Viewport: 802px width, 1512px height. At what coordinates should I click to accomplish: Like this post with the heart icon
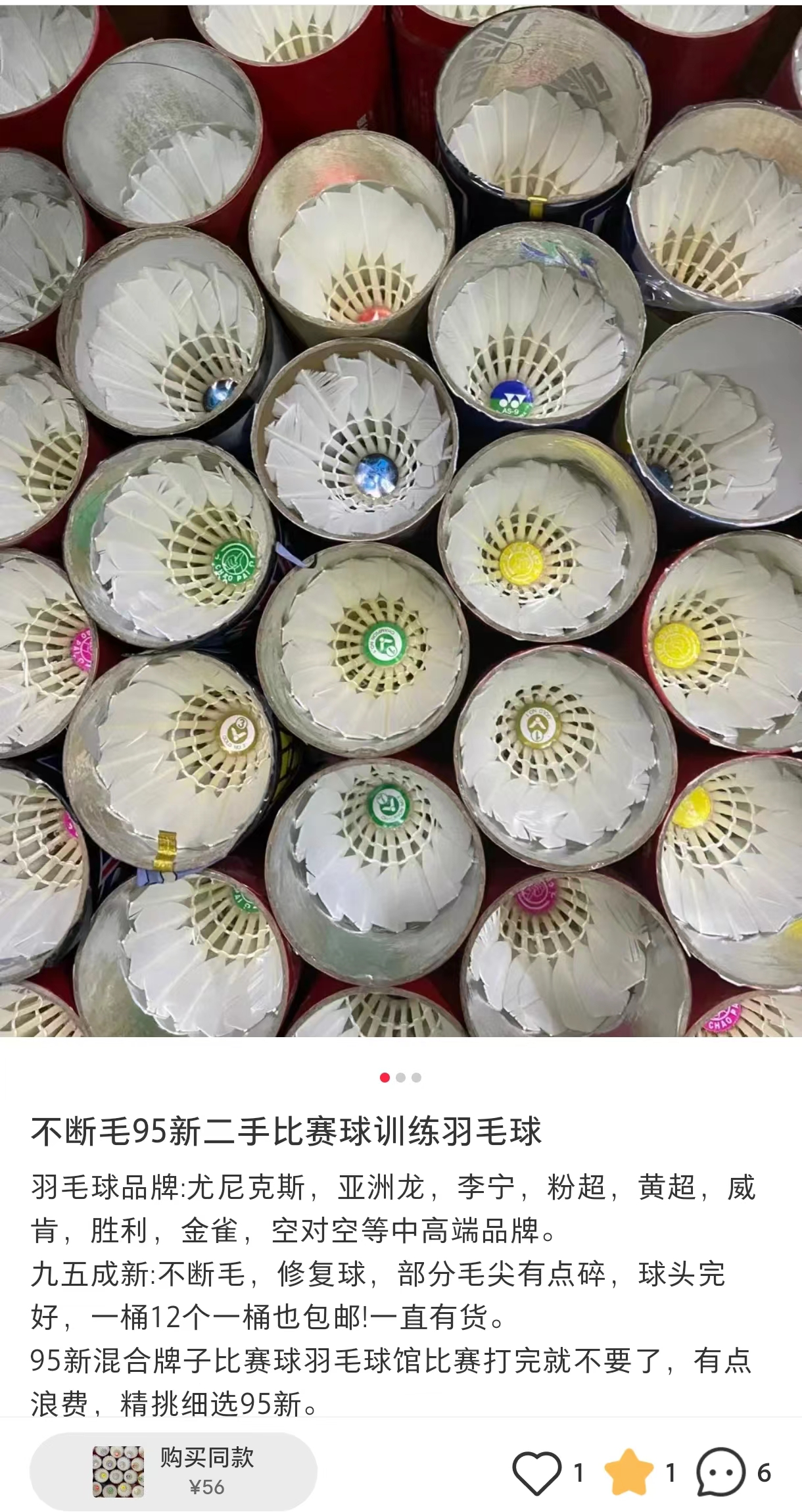tap(537, 1473)
